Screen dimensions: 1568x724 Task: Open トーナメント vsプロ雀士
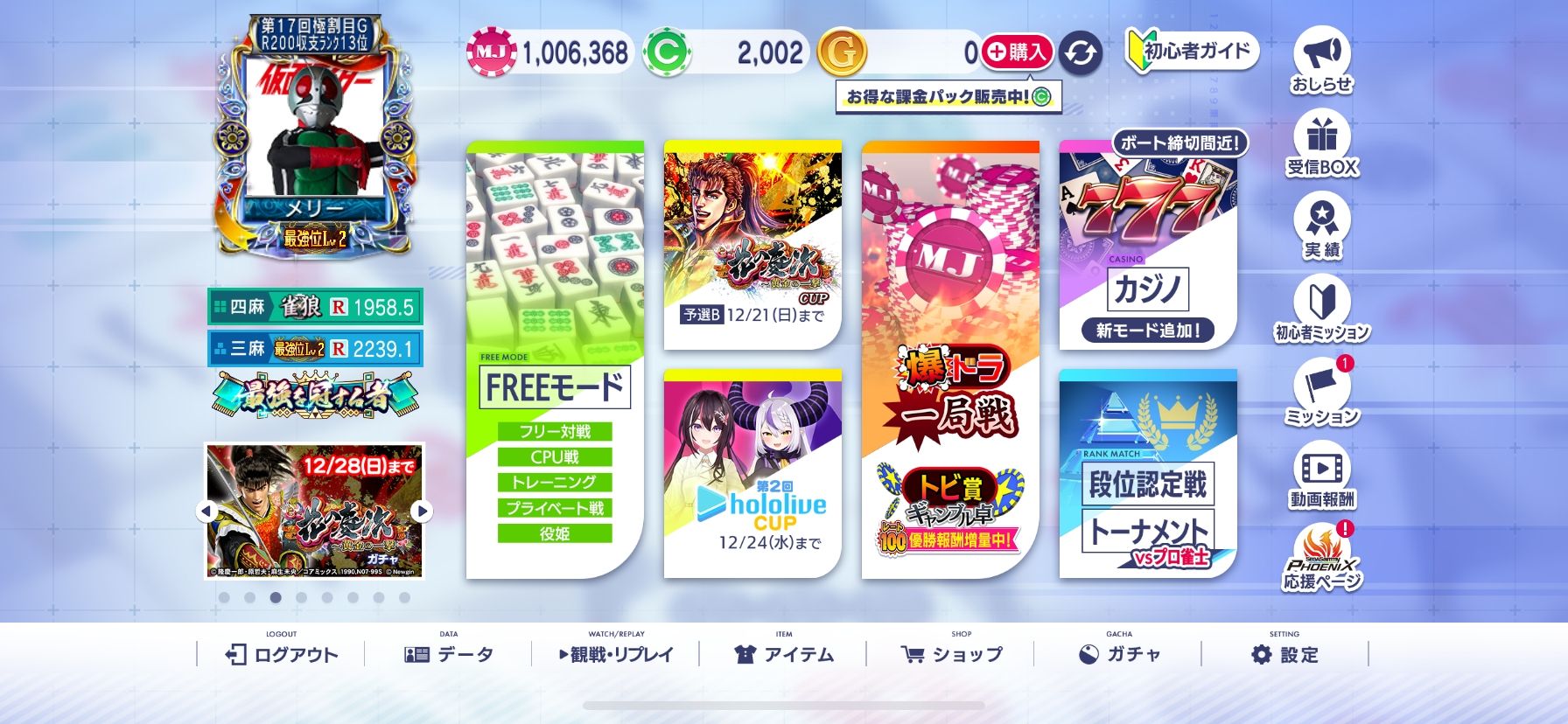pos(1148,533)
